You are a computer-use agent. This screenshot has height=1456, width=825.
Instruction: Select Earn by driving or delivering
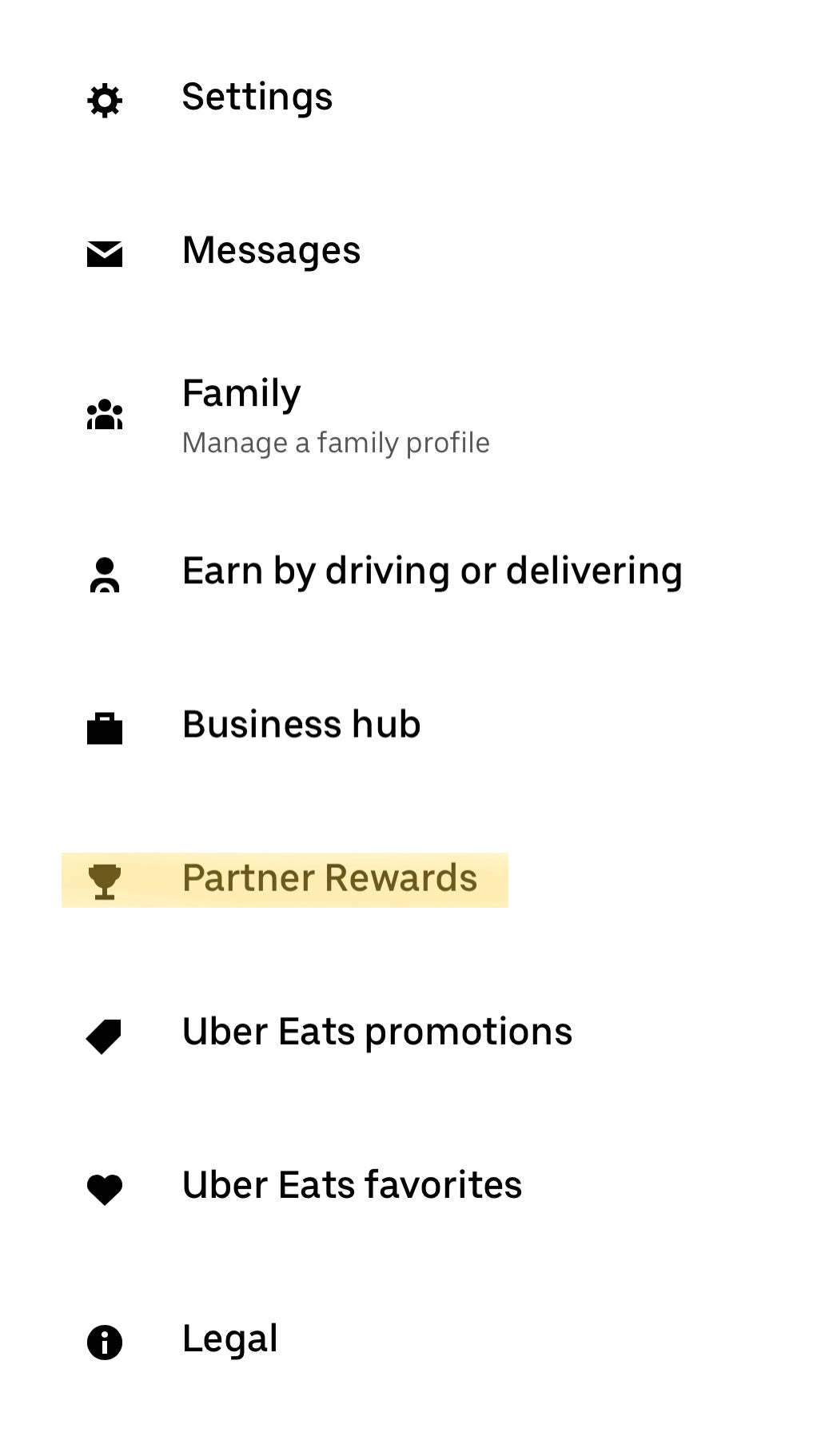(x=432, y=571)
